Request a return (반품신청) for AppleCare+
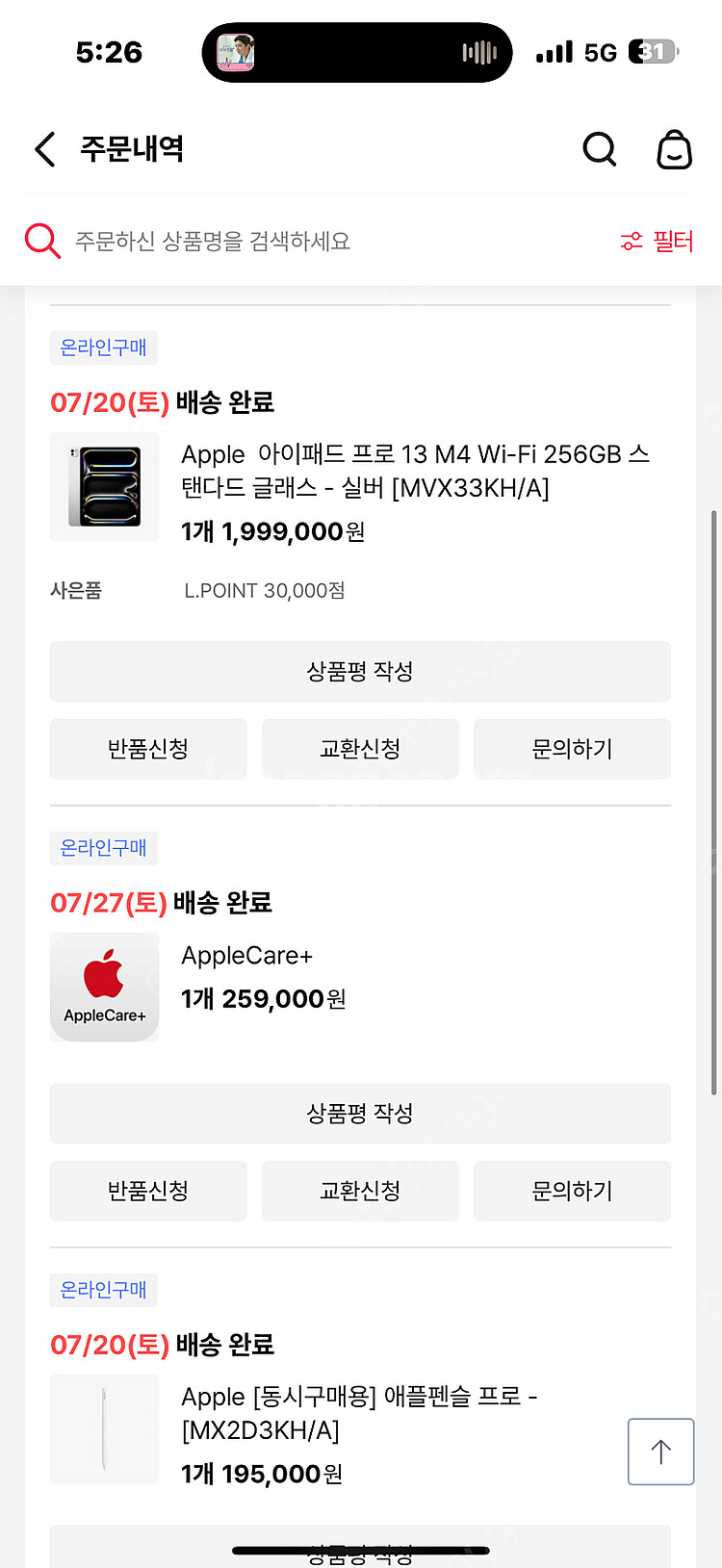 [148, 1191]
